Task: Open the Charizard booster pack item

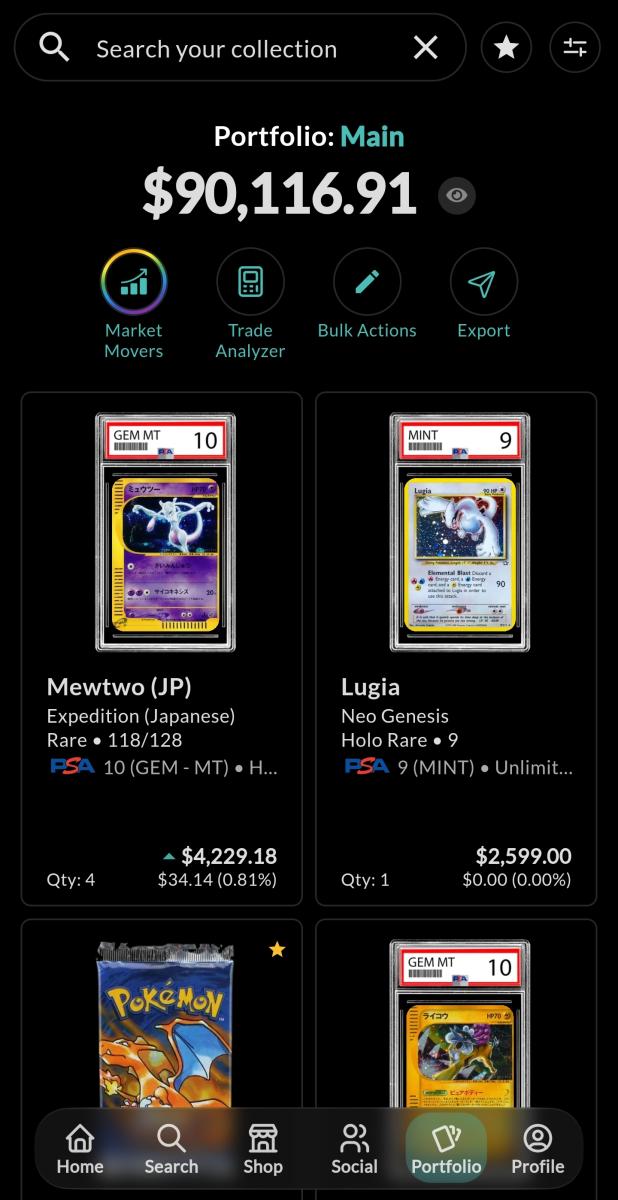Action: click(x=162, y=1020)
